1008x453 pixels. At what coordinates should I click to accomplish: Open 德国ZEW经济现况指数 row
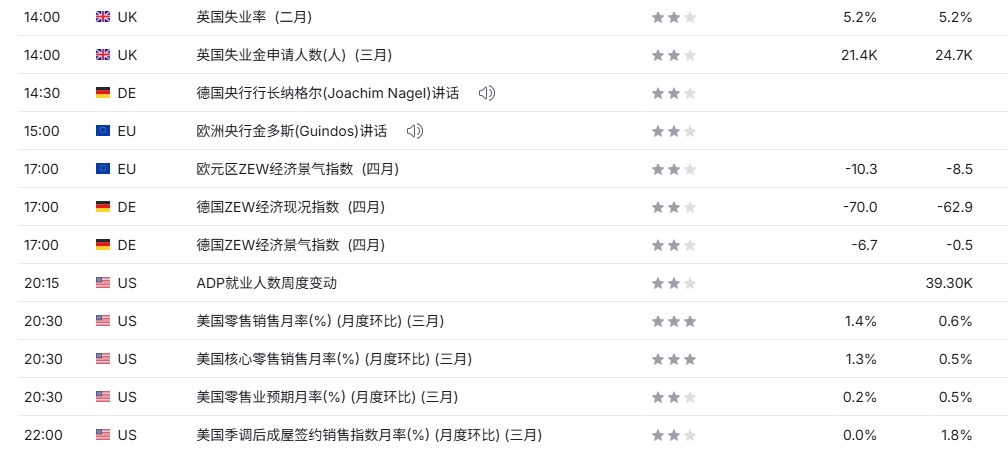point(290,207)
